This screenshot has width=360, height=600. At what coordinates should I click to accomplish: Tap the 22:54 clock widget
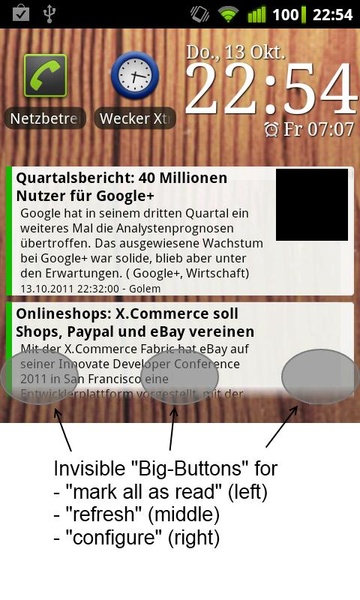[x=270, y=91]
